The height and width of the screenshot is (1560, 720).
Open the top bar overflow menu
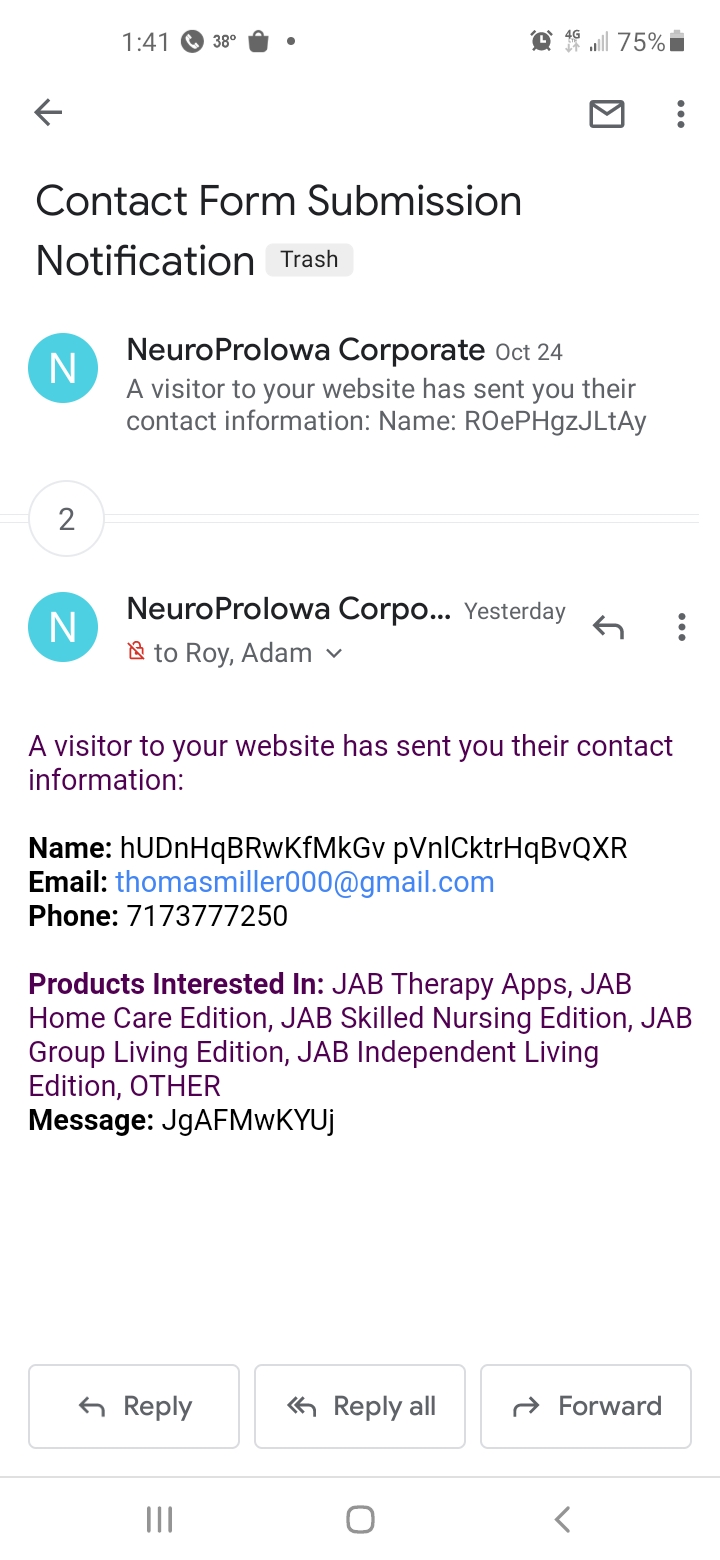click(x=681, y=114)
